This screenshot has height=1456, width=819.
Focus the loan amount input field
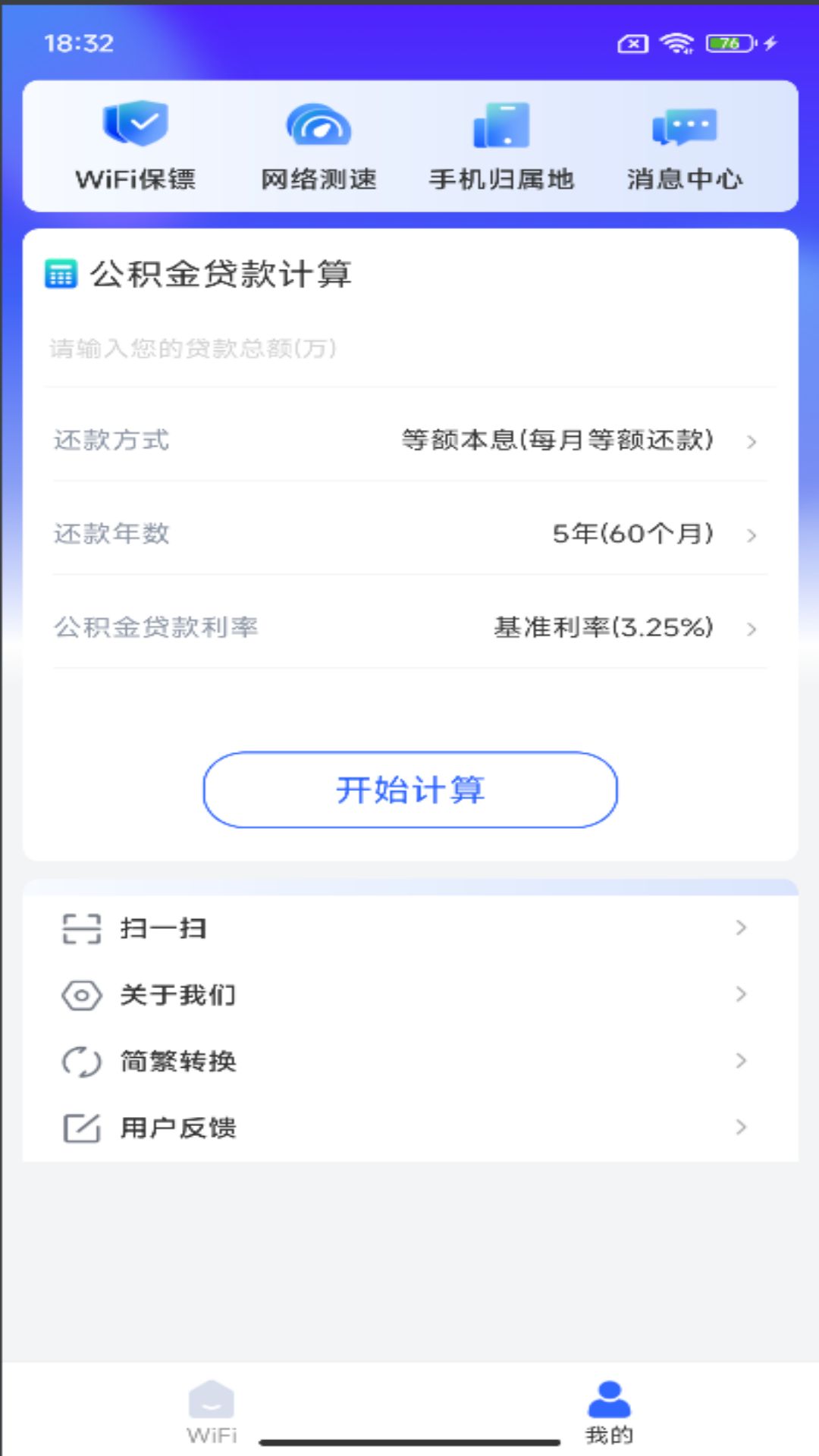tap(409, 349)
